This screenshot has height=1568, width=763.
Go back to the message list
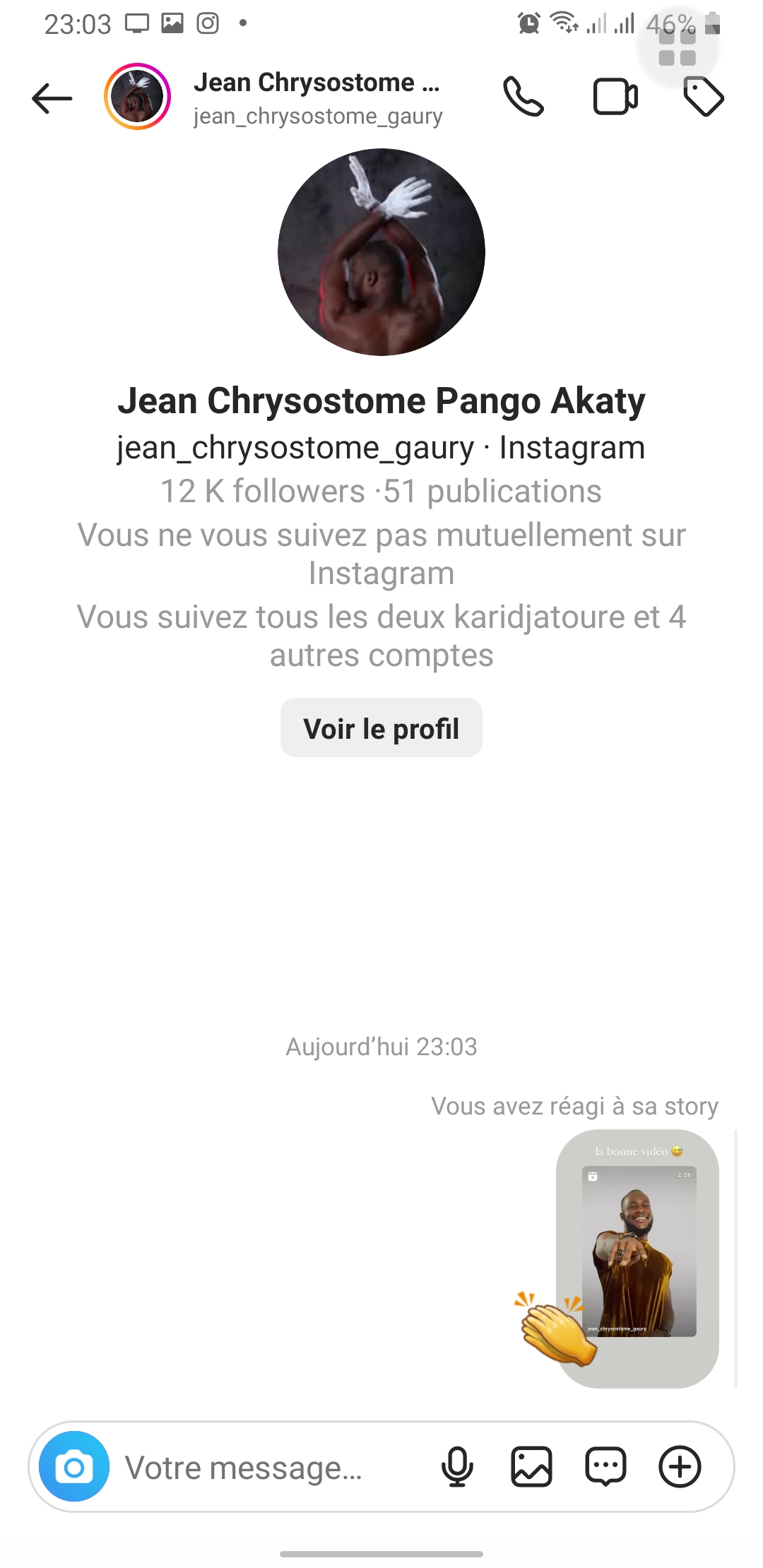52,97
